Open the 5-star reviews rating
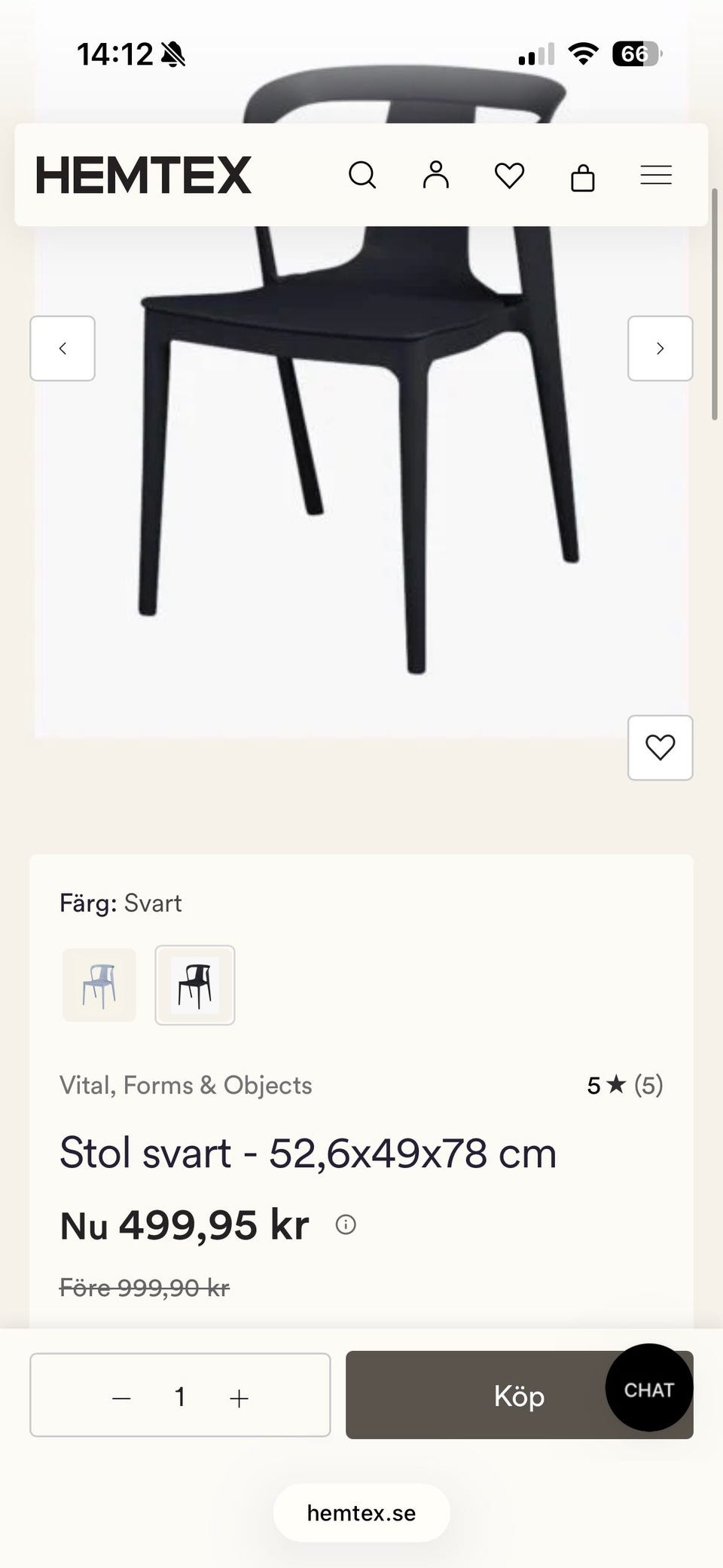 click(625, 1085)
